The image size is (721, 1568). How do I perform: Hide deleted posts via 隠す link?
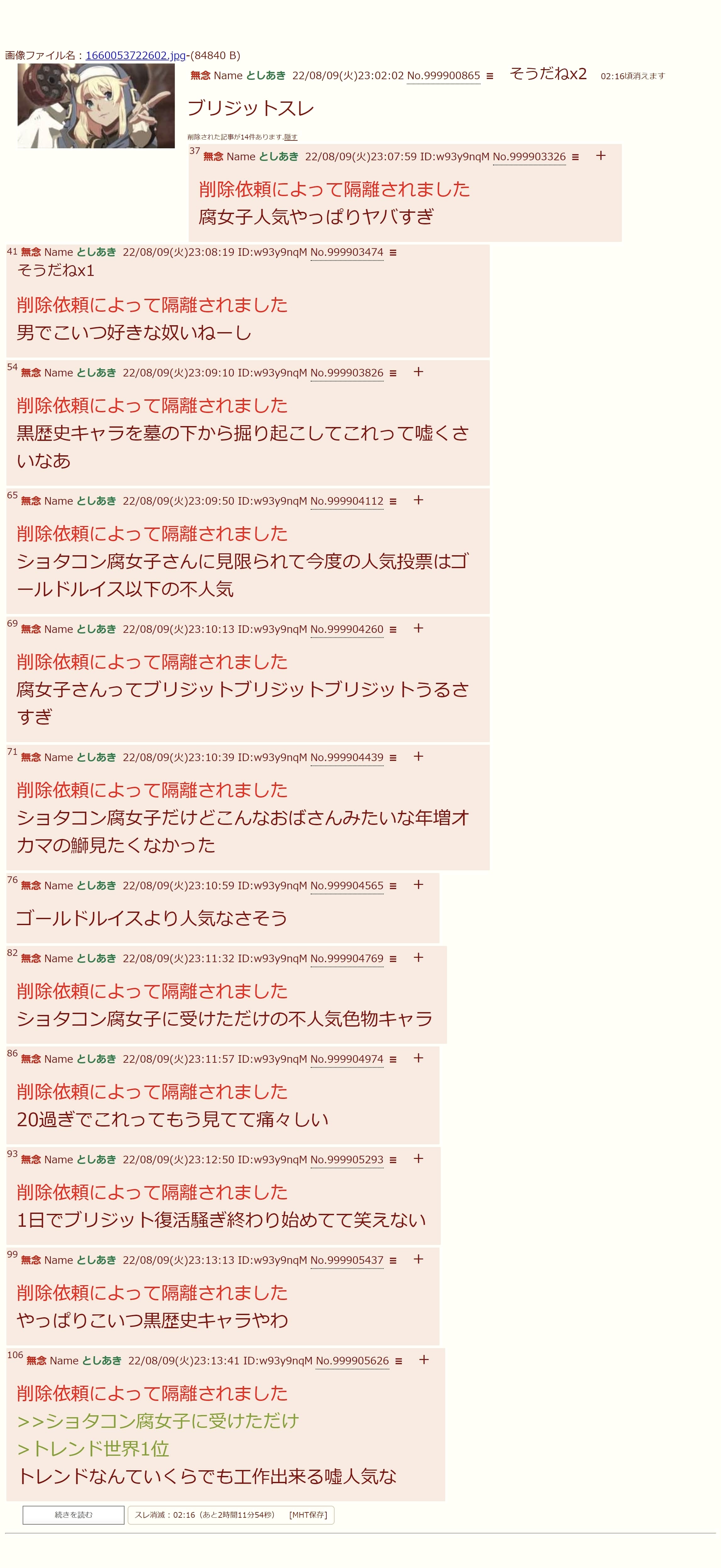point(291,137)
